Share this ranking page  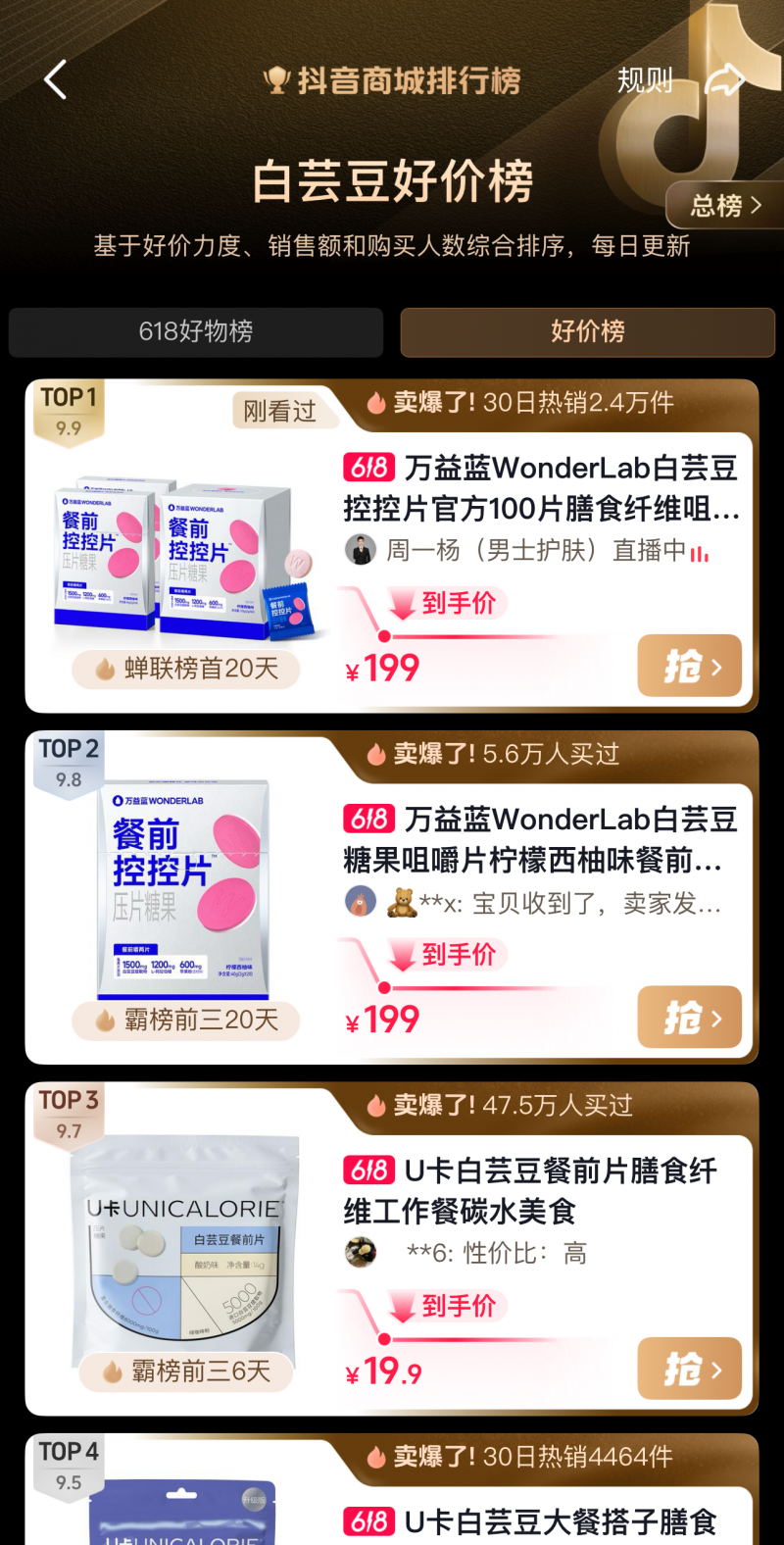click(x=725, y=80)
